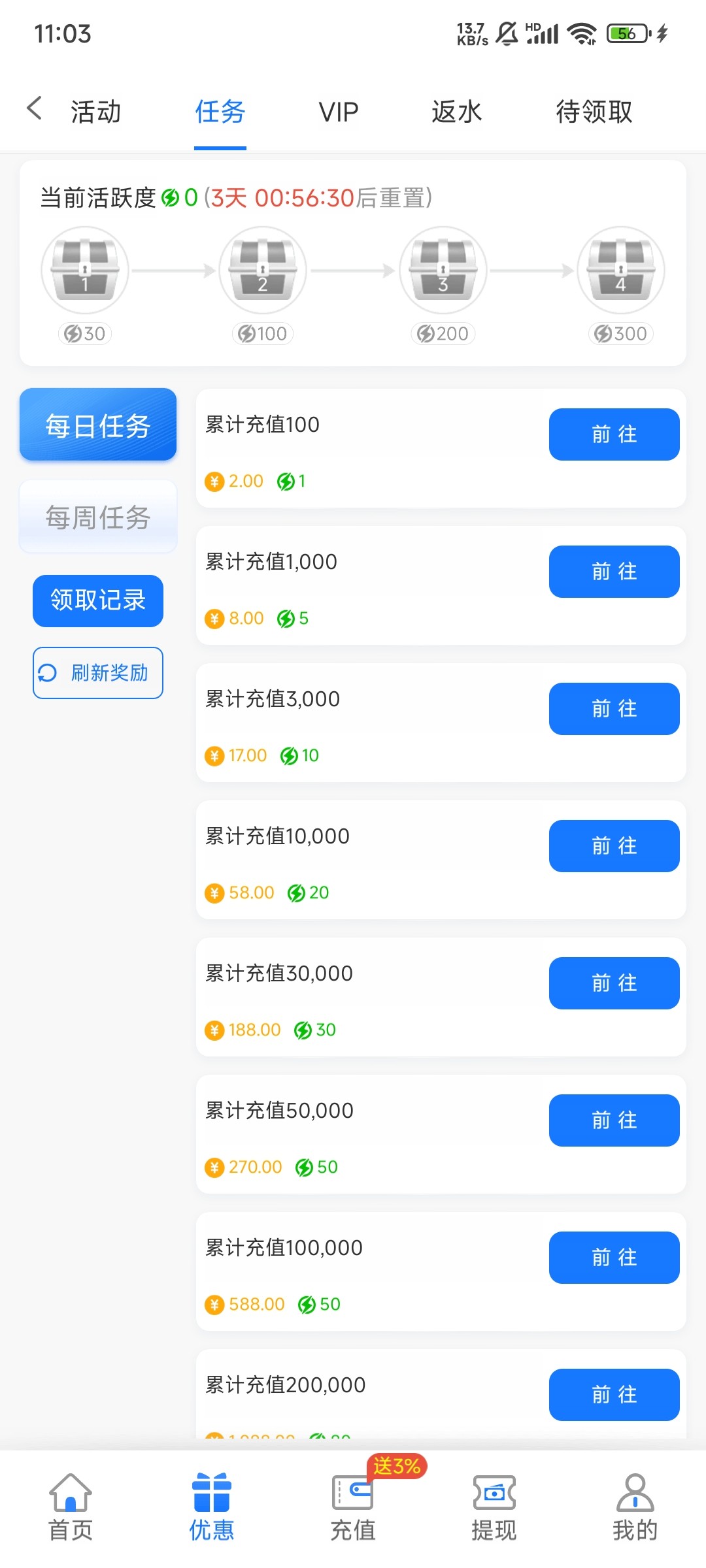Viewport: 706px width, 1568px height.
Task: Select 每周任务 in the side menu
Action: coord(98,517)
